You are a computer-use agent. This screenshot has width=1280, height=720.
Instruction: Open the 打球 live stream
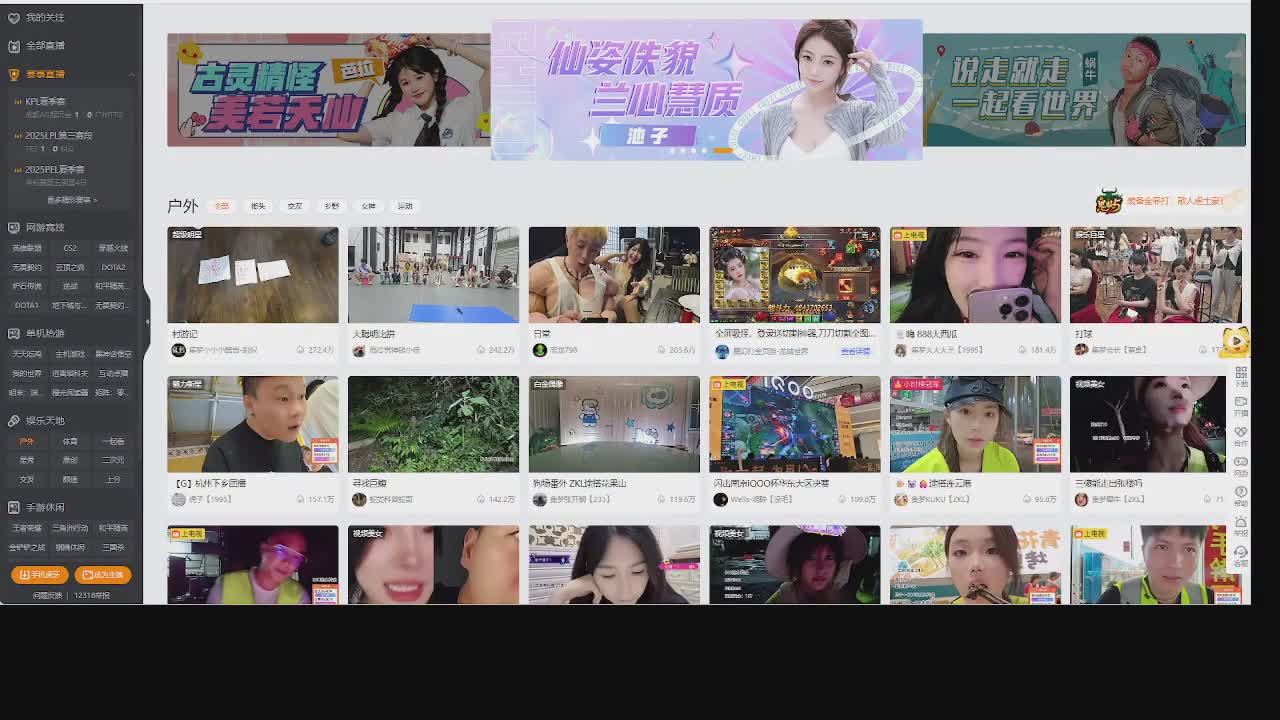coord(1155,275)
